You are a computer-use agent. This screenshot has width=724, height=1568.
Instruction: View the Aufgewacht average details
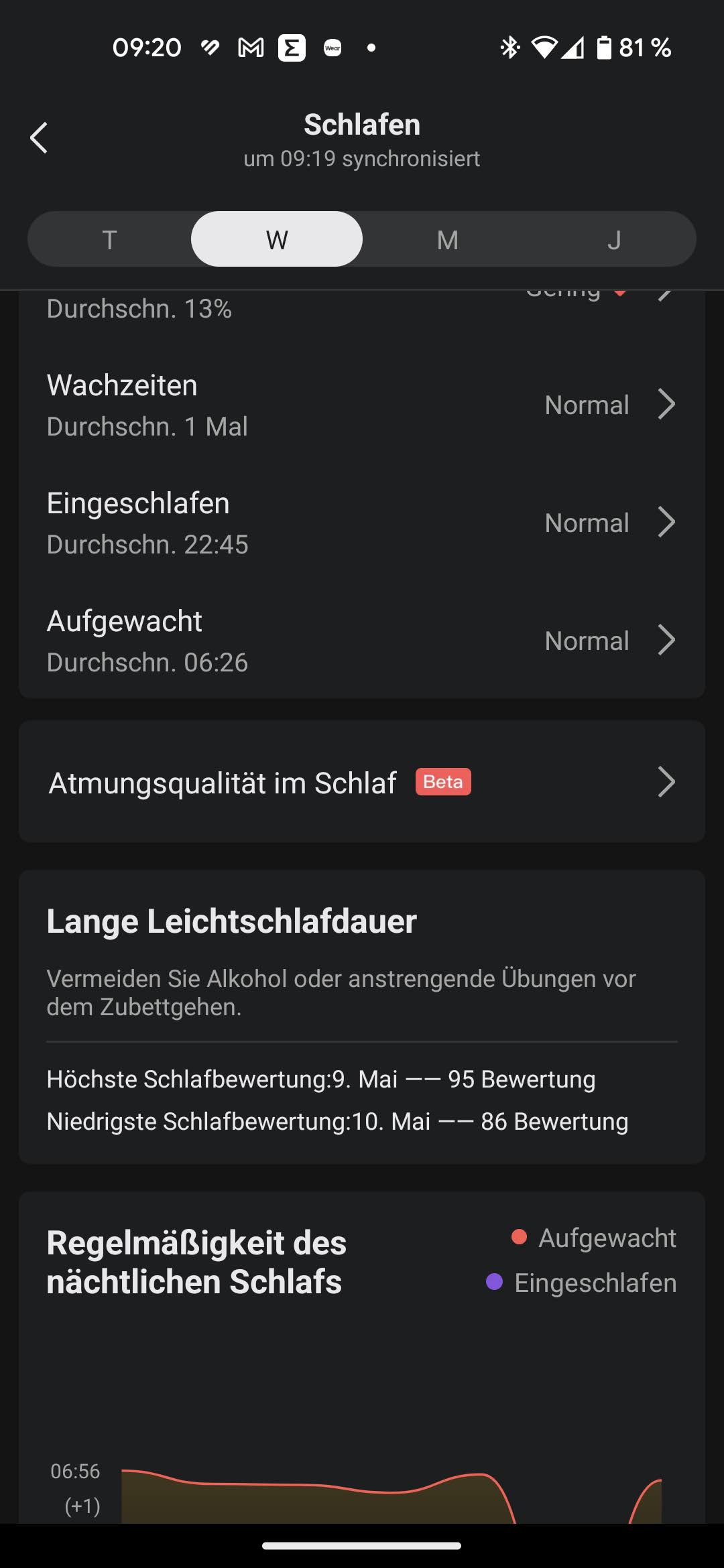(x=362, y=641)
